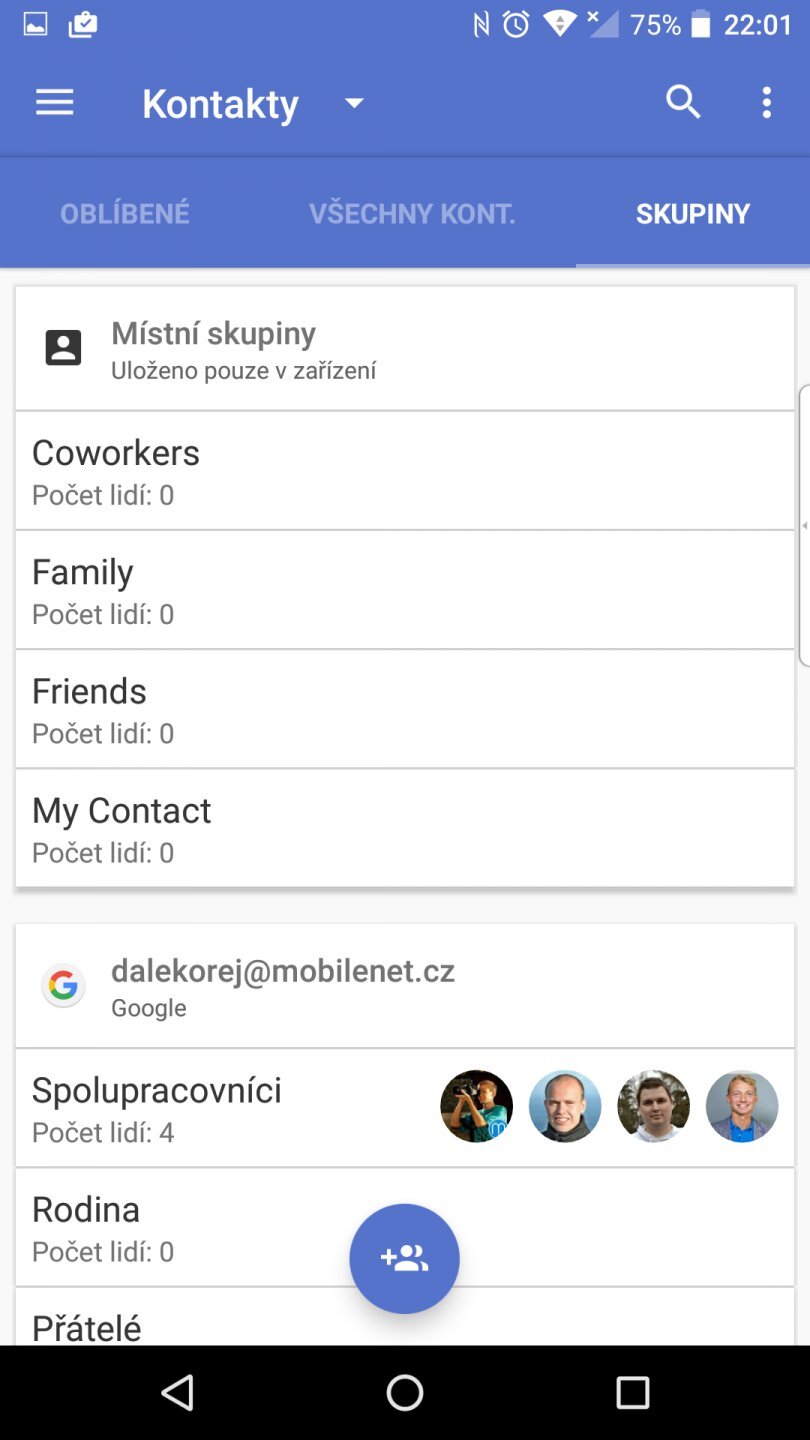810x1440 pixels.
Task: Go to the home screen
Action: 404,1392
